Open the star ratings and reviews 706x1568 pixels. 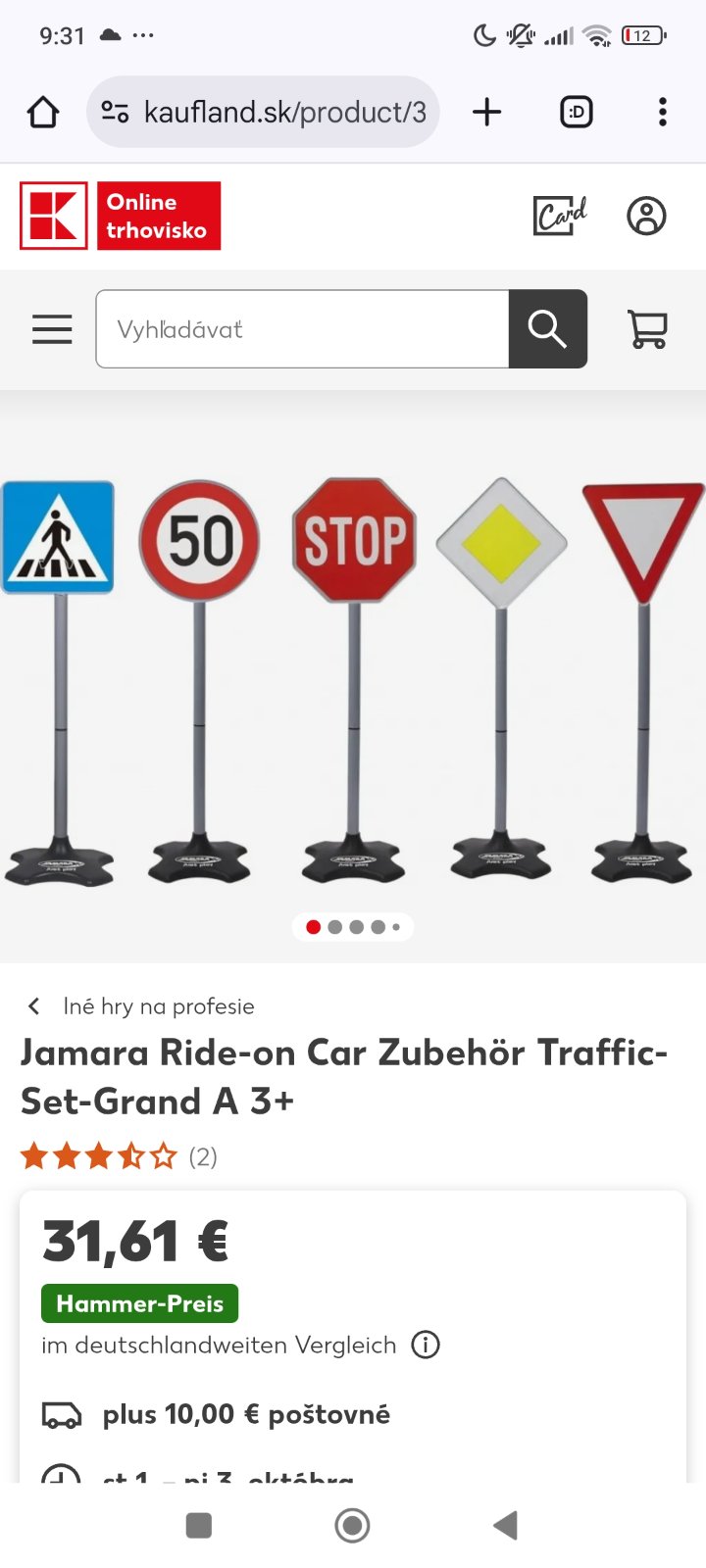(x=118, y=1157)
